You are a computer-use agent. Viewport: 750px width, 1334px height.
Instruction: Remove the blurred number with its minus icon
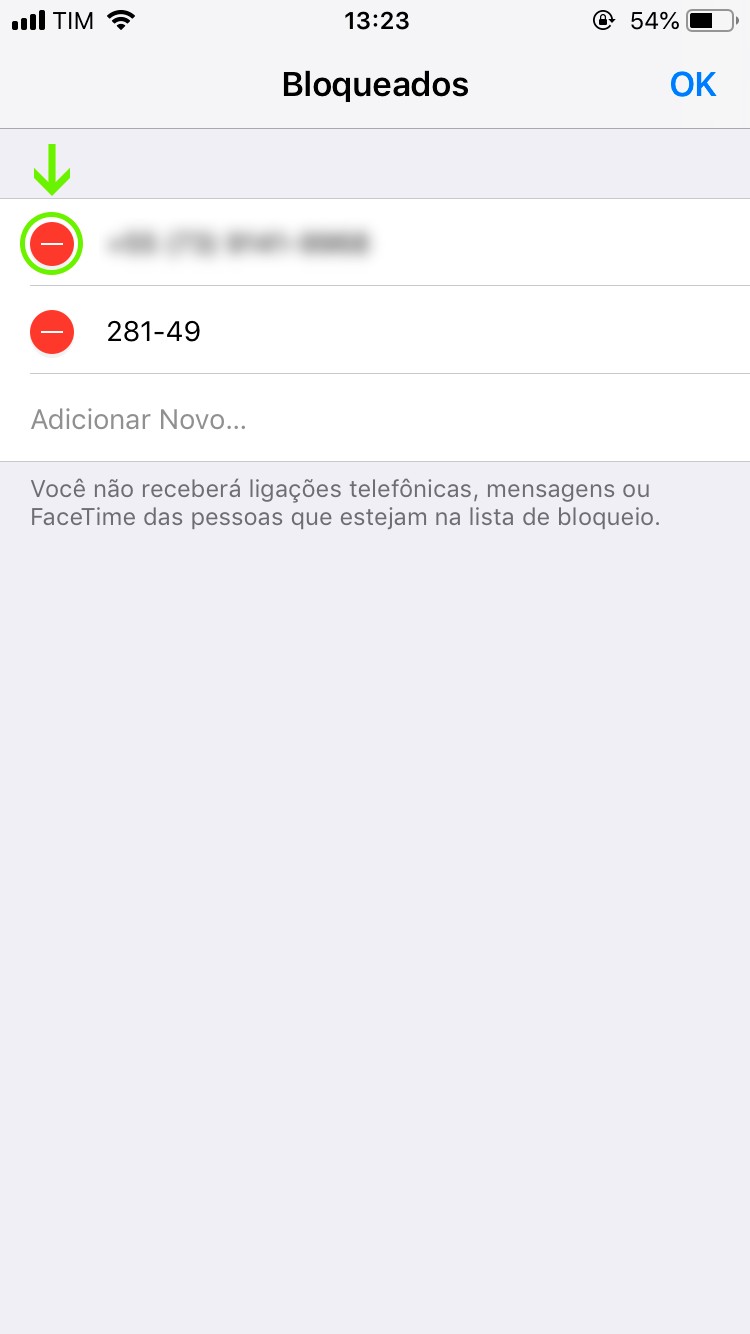coord(51,243)
